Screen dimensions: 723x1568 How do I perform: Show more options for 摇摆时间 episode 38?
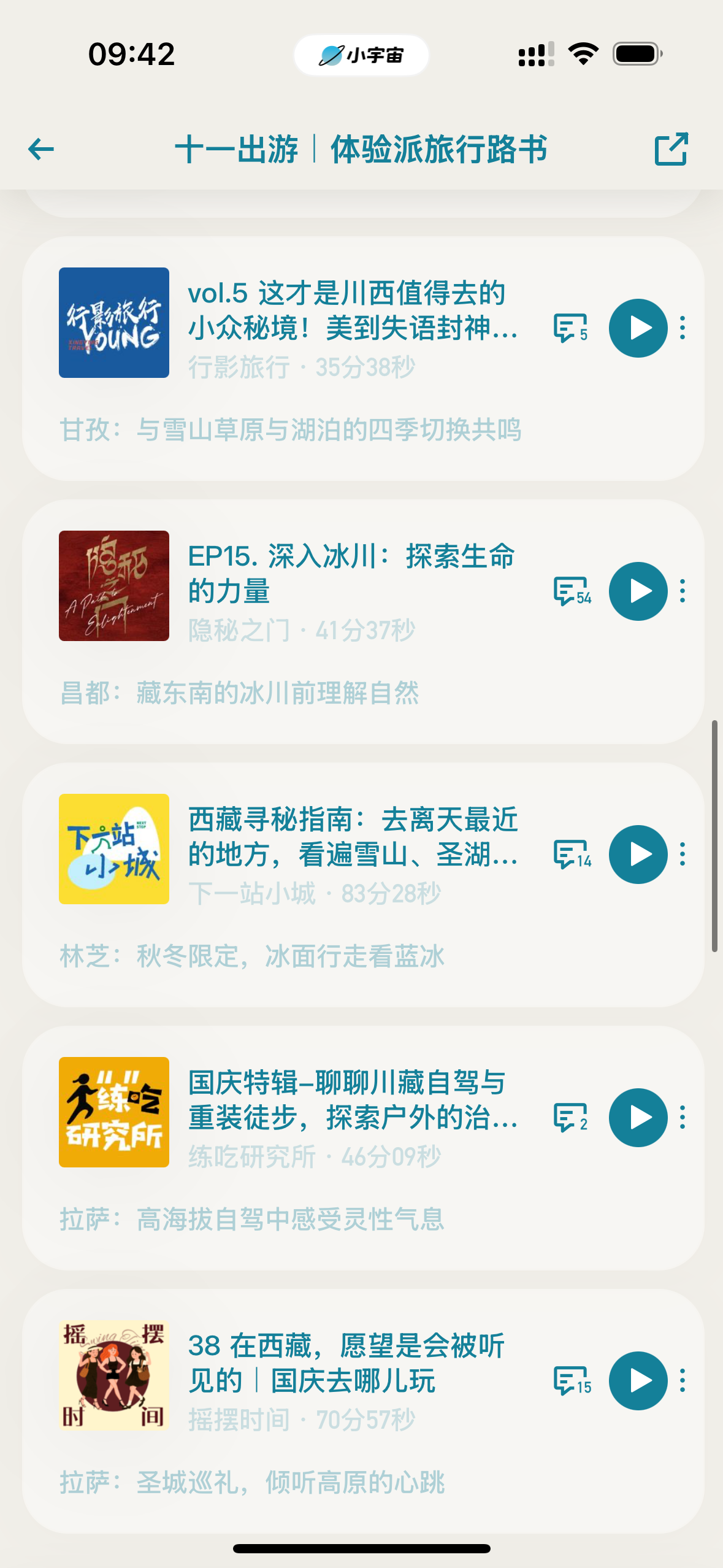coord(683,1381)
